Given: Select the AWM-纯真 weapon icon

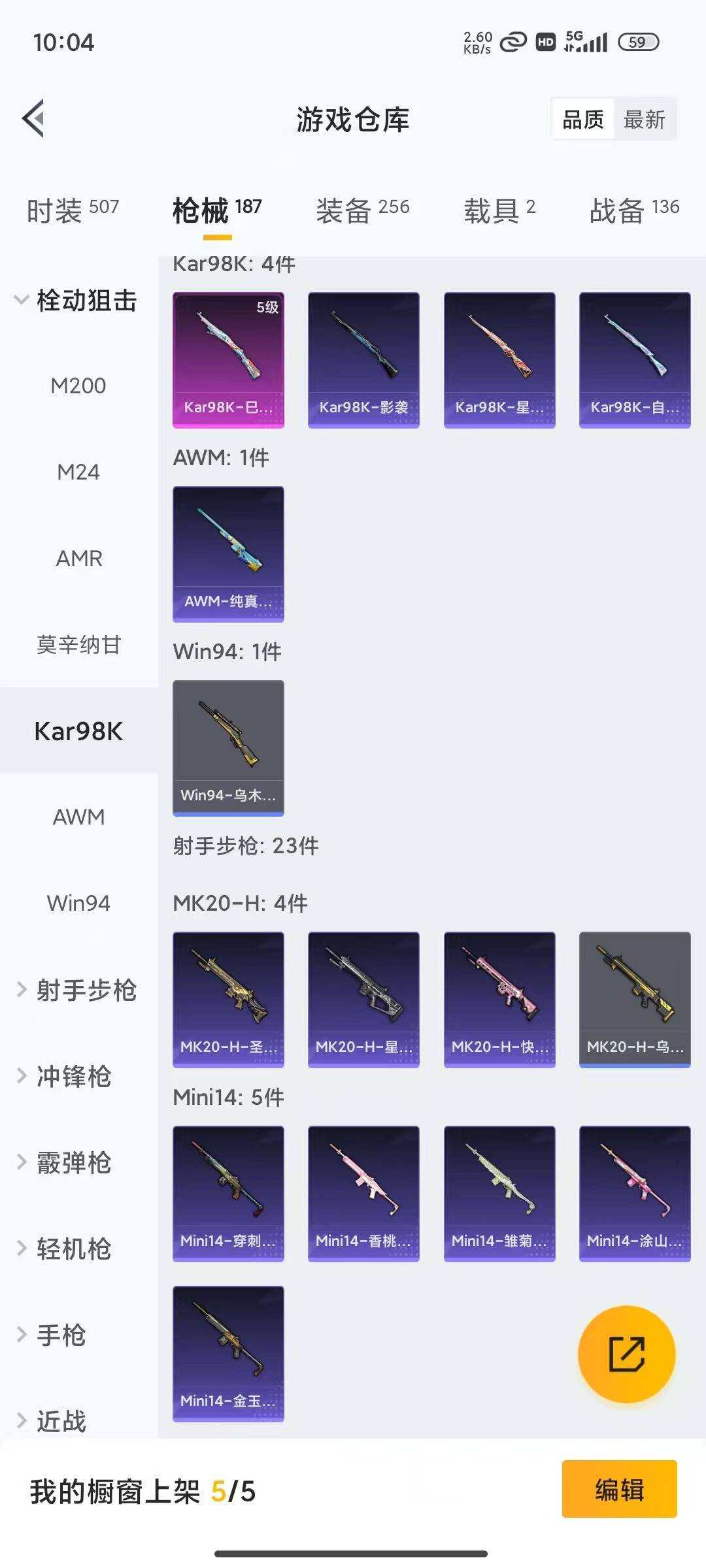Looking at the screenshot, I should pyautogui.click(x=228, y=552).
